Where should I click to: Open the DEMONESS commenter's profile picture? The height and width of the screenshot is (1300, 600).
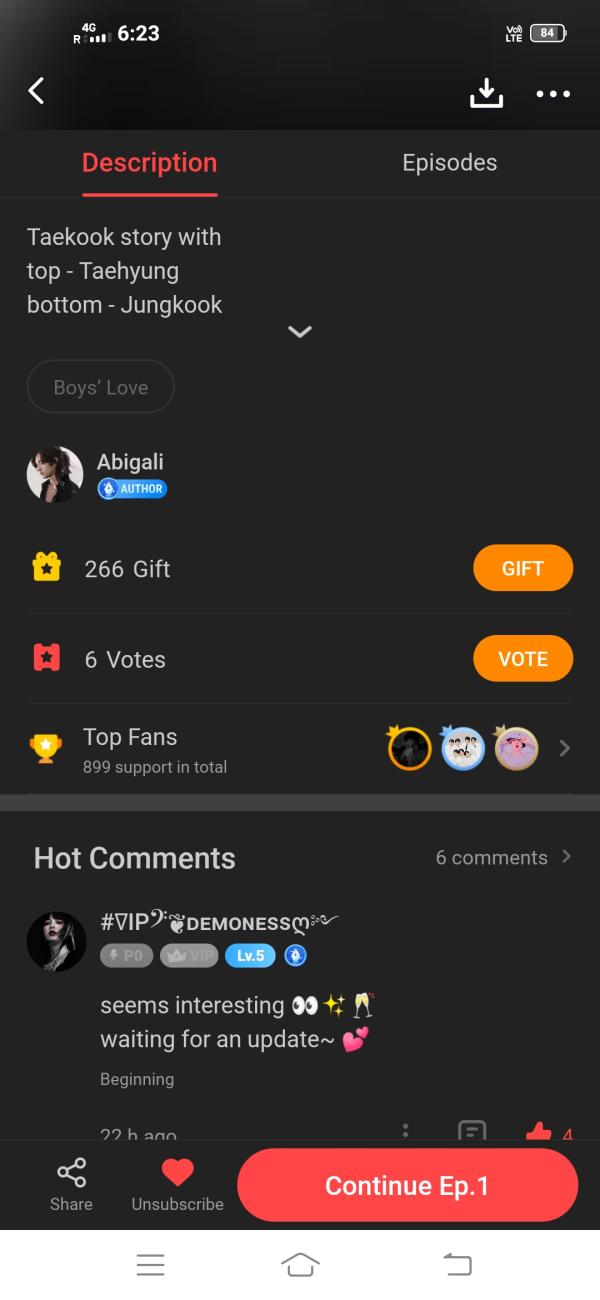point(56,941)
